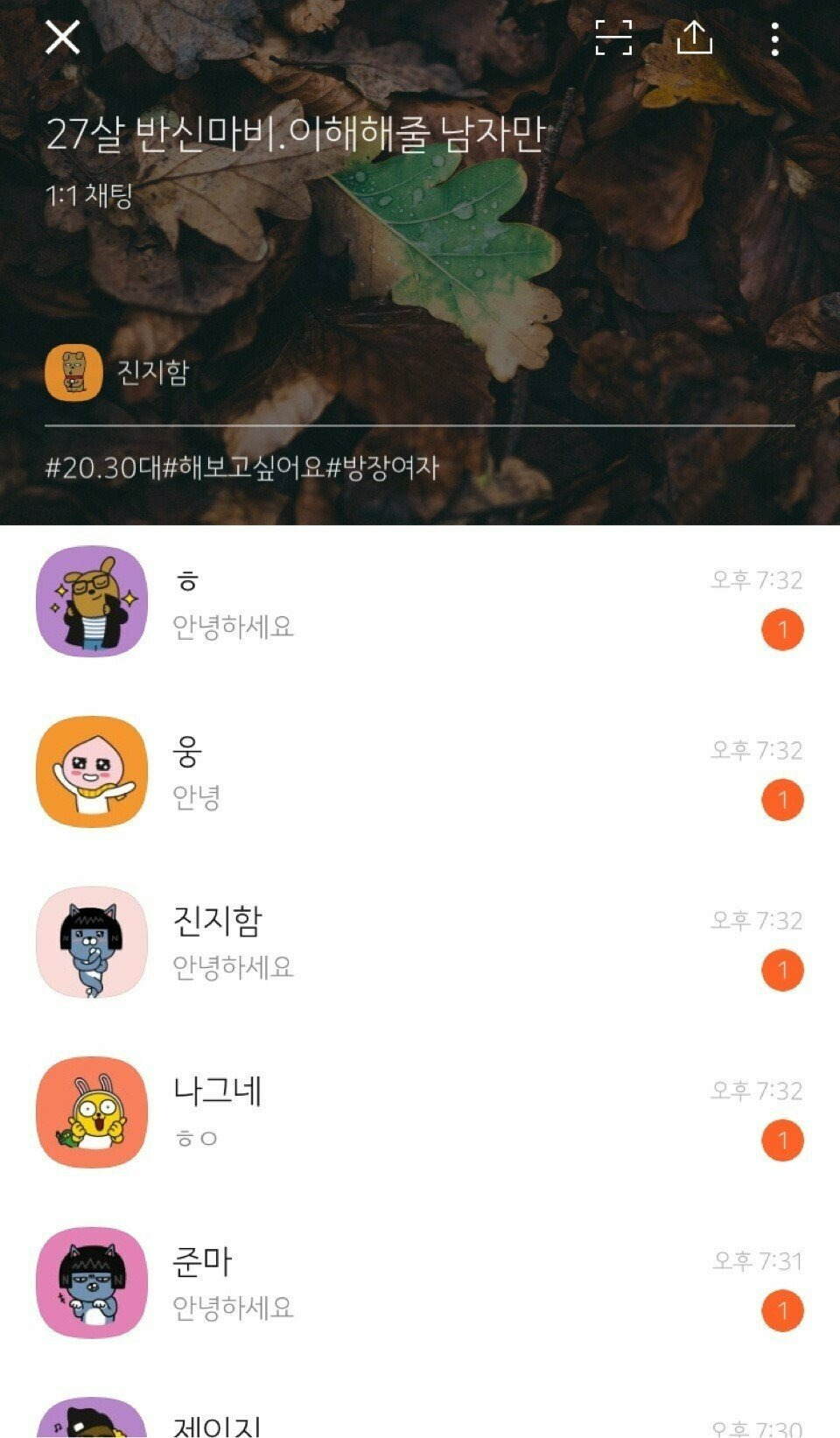Open the chat with ㅎ

point(420,602)
